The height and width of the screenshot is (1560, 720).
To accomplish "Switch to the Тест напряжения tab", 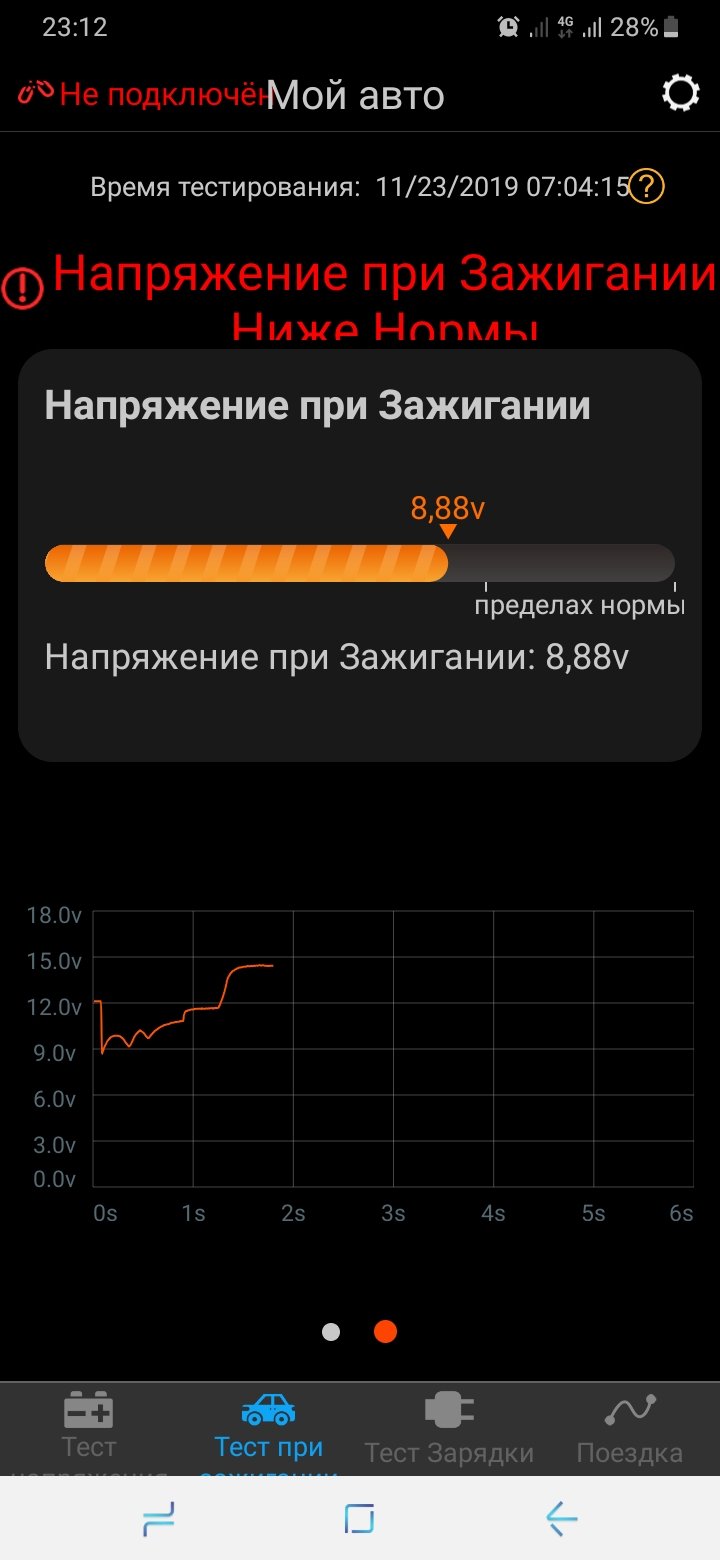I will click(90, 1430).
